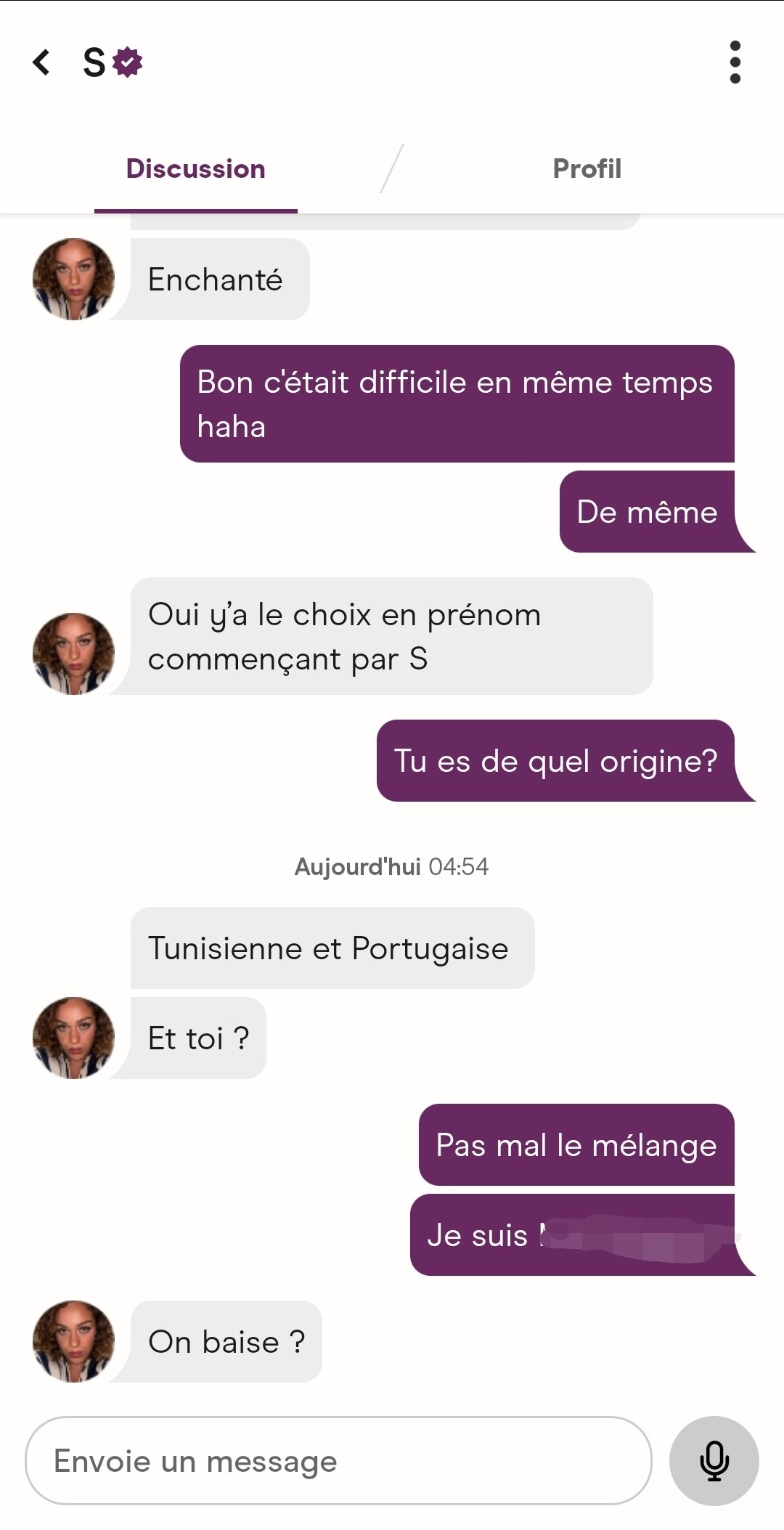Image resolution: width=784 pixels, height=1530 pixels.
Task: Open the three-dot overflow menu
Action: pos(735,62)
